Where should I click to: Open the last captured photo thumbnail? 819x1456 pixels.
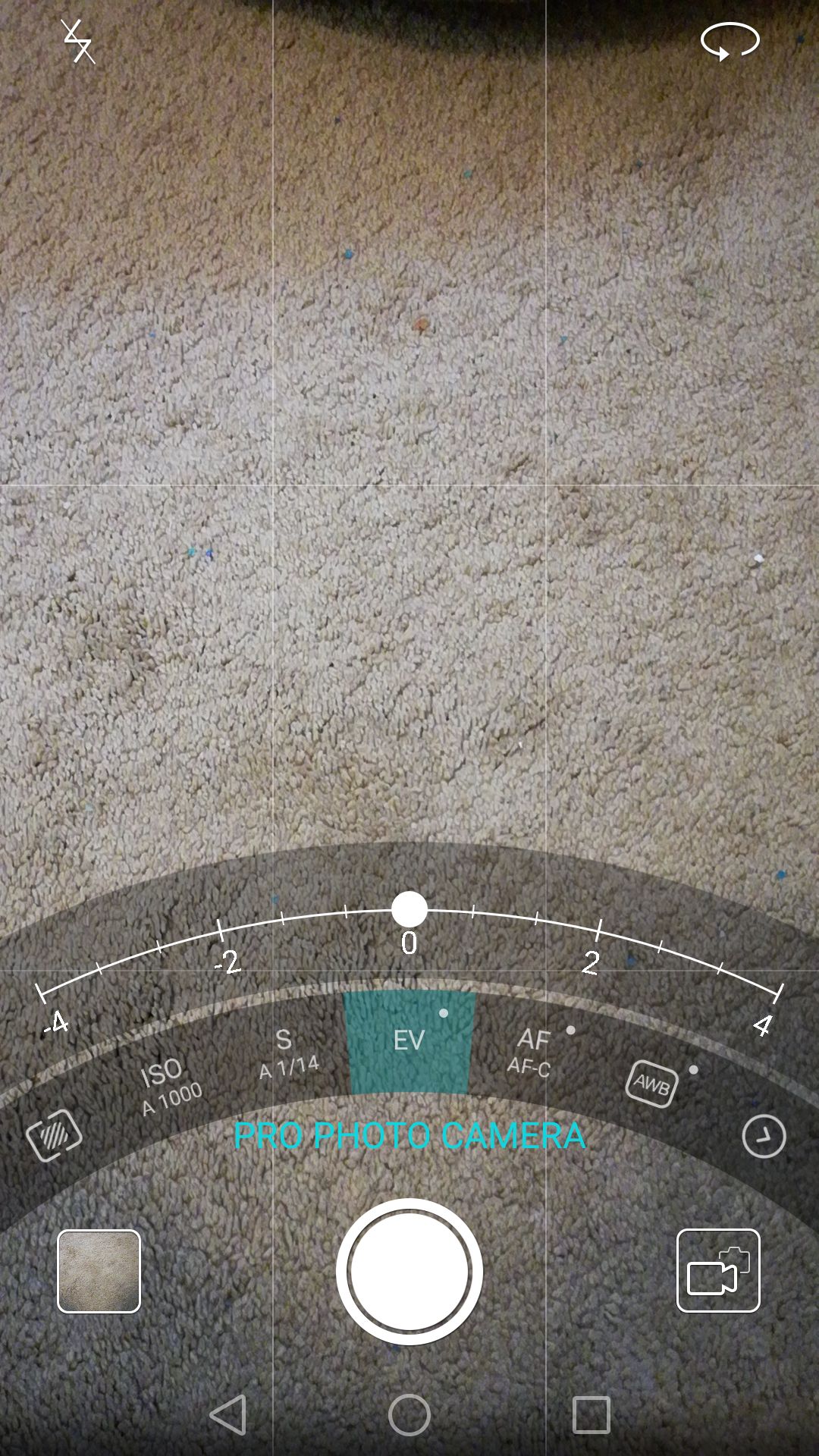tap(99, 1271)
